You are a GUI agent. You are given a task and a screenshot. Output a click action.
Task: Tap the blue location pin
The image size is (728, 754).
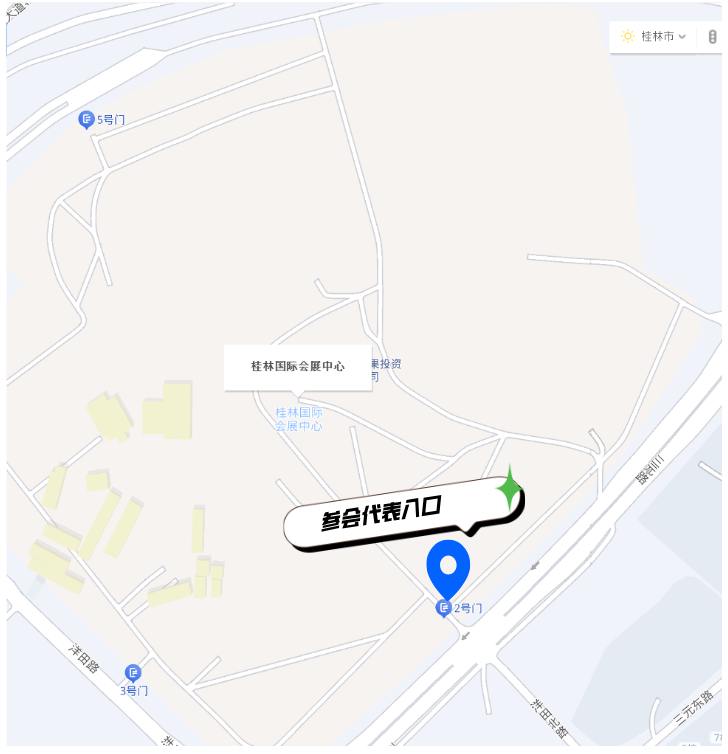pyautogui.click(x=448, y=567)
